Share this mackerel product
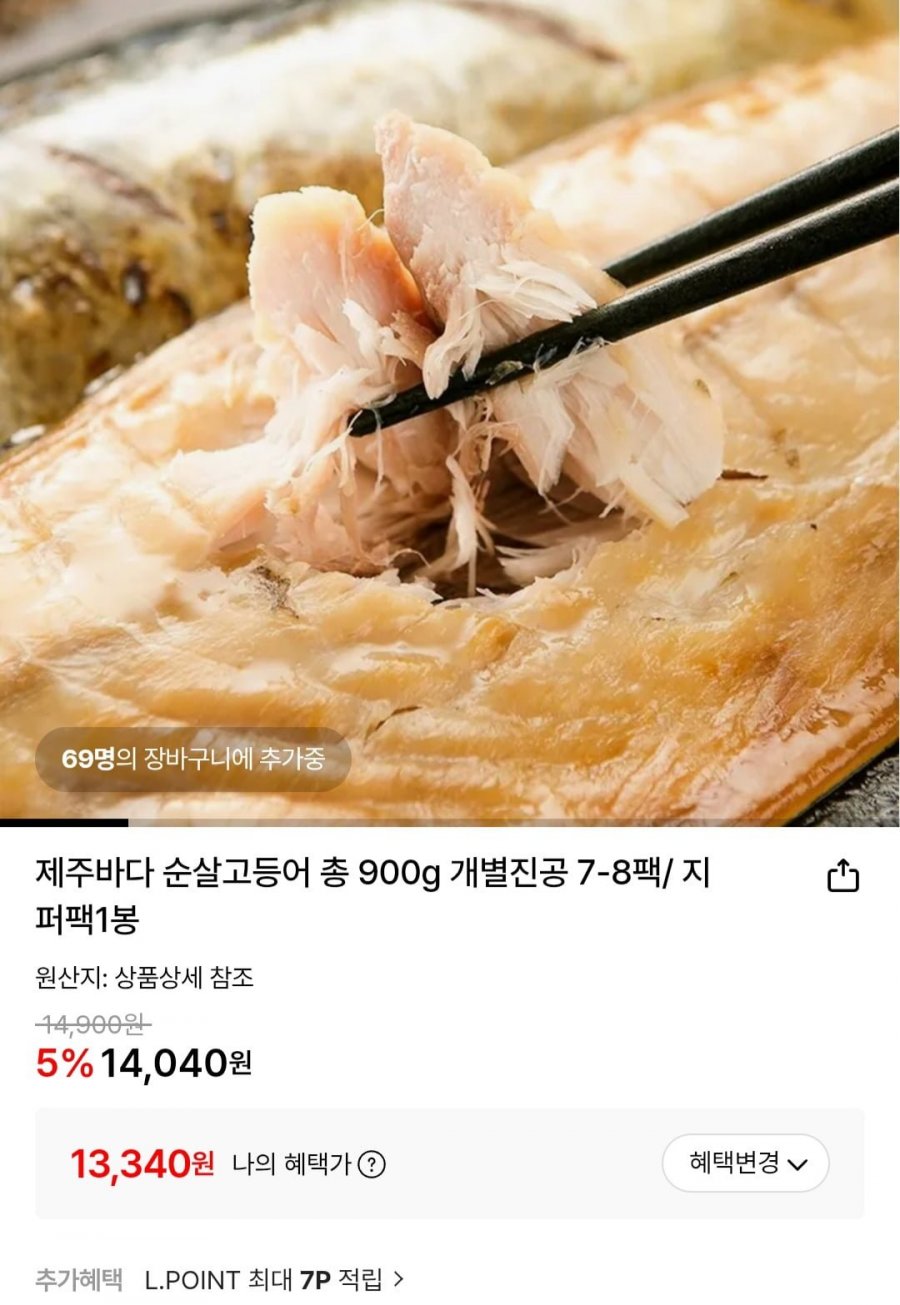This screenshot has height=1305, width=900. (843, 876)
